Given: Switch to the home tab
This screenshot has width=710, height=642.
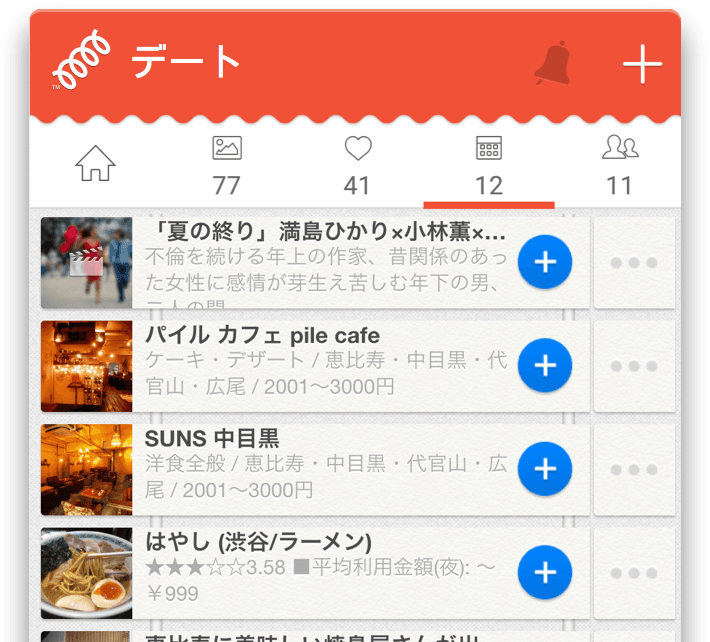Looking at the screenshot, I should (96, 164).
